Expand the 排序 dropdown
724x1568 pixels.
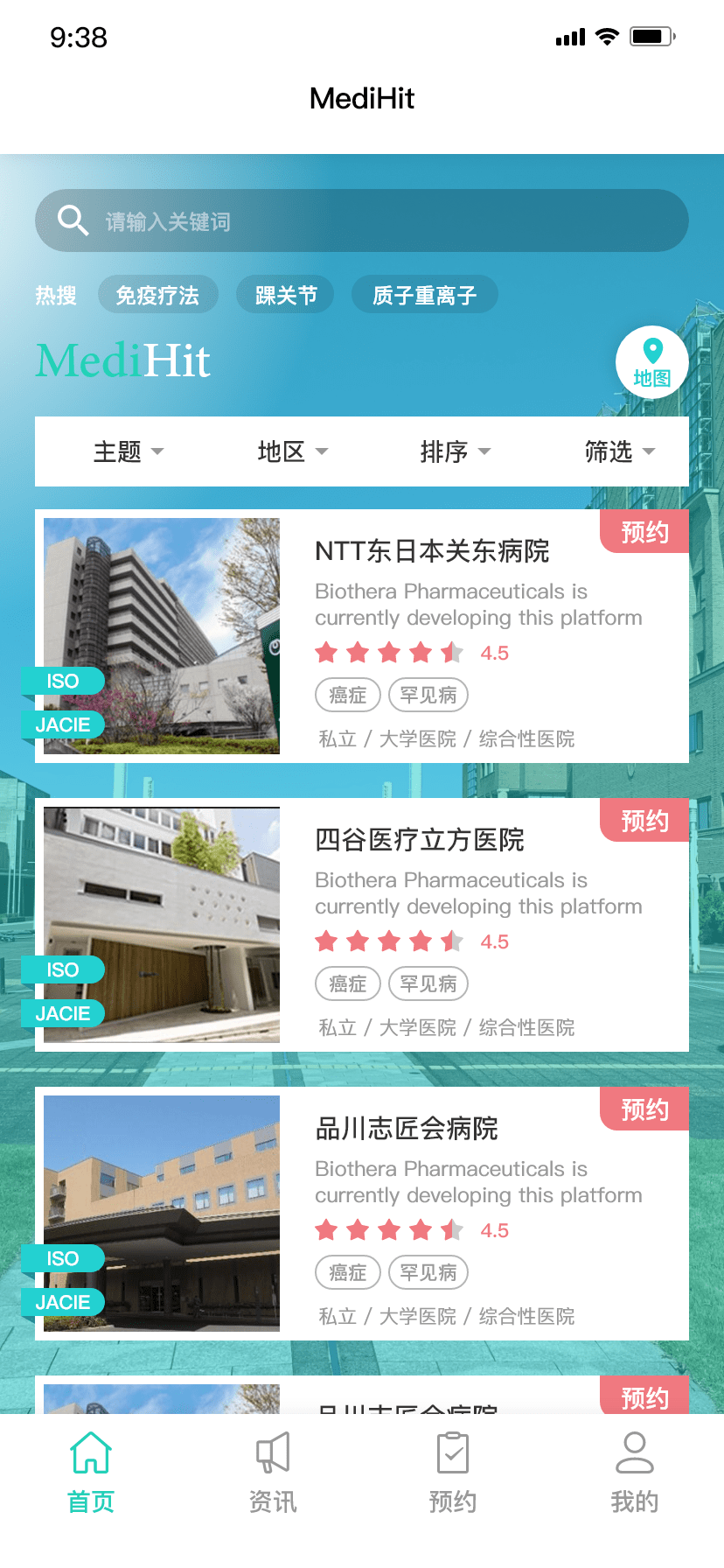456,451
